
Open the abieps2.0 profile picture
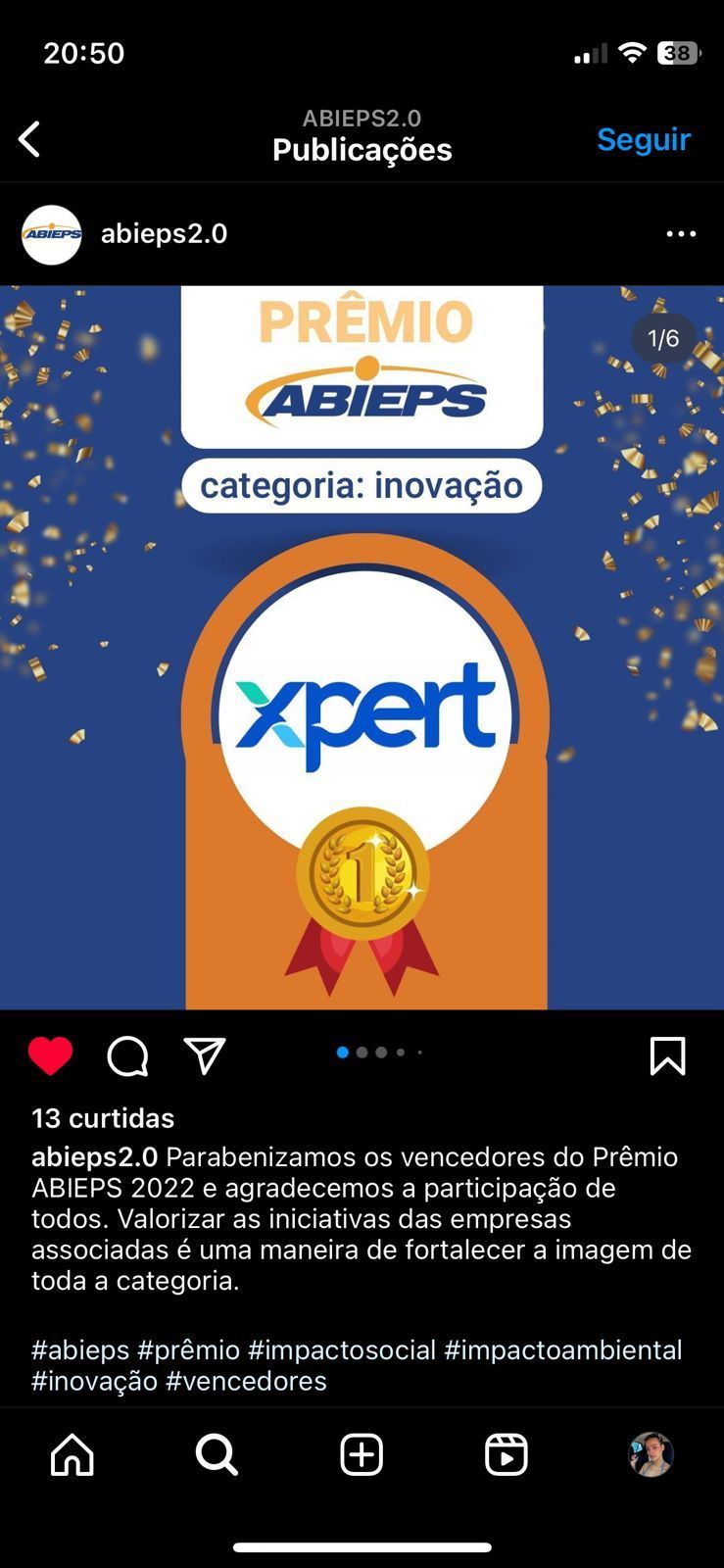pyautogui.click(x=52, y=234)
